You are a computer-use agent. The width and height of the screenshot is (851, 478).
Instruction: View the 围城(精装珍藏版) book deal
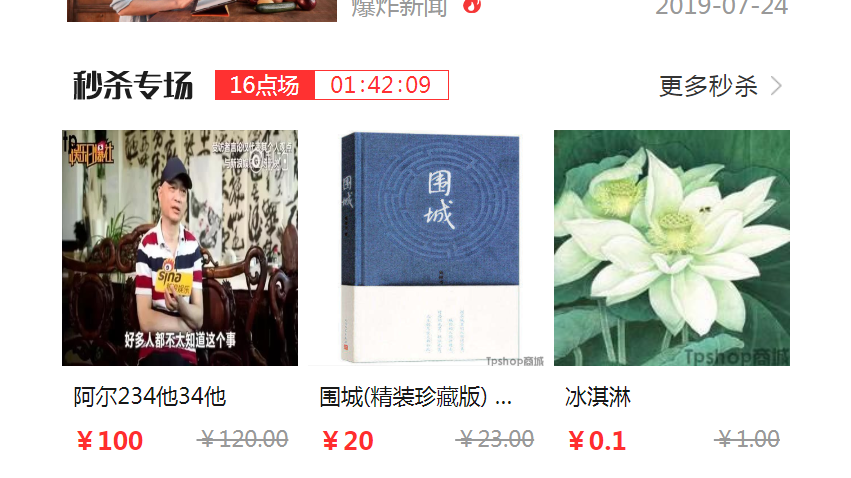(x=426, y=248)
